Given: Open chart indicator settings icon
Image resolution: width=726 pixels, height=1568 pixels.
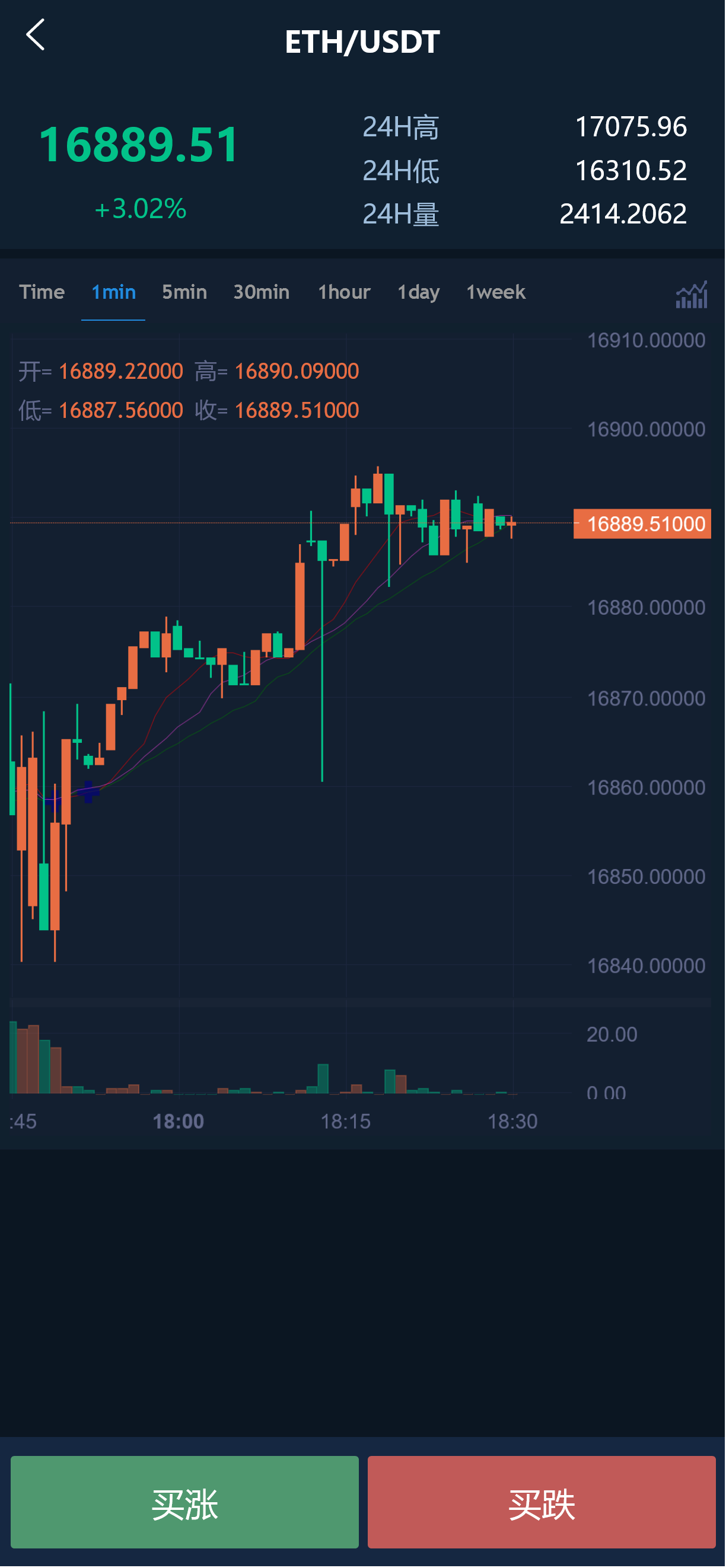Looking at the screenshot, I should point(691,295).
